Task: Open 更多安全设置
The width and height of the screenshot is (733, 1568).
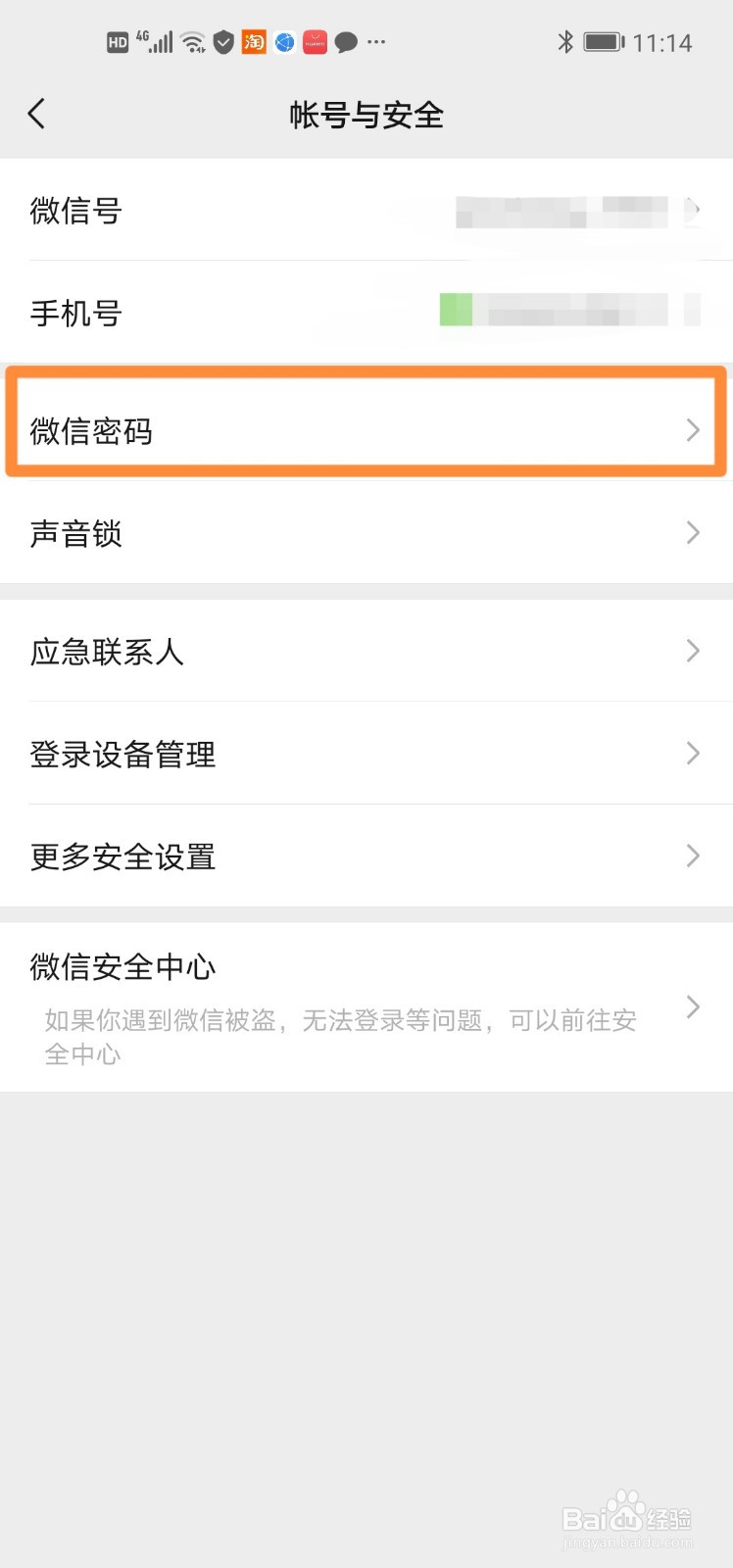Action: (366, 856)
